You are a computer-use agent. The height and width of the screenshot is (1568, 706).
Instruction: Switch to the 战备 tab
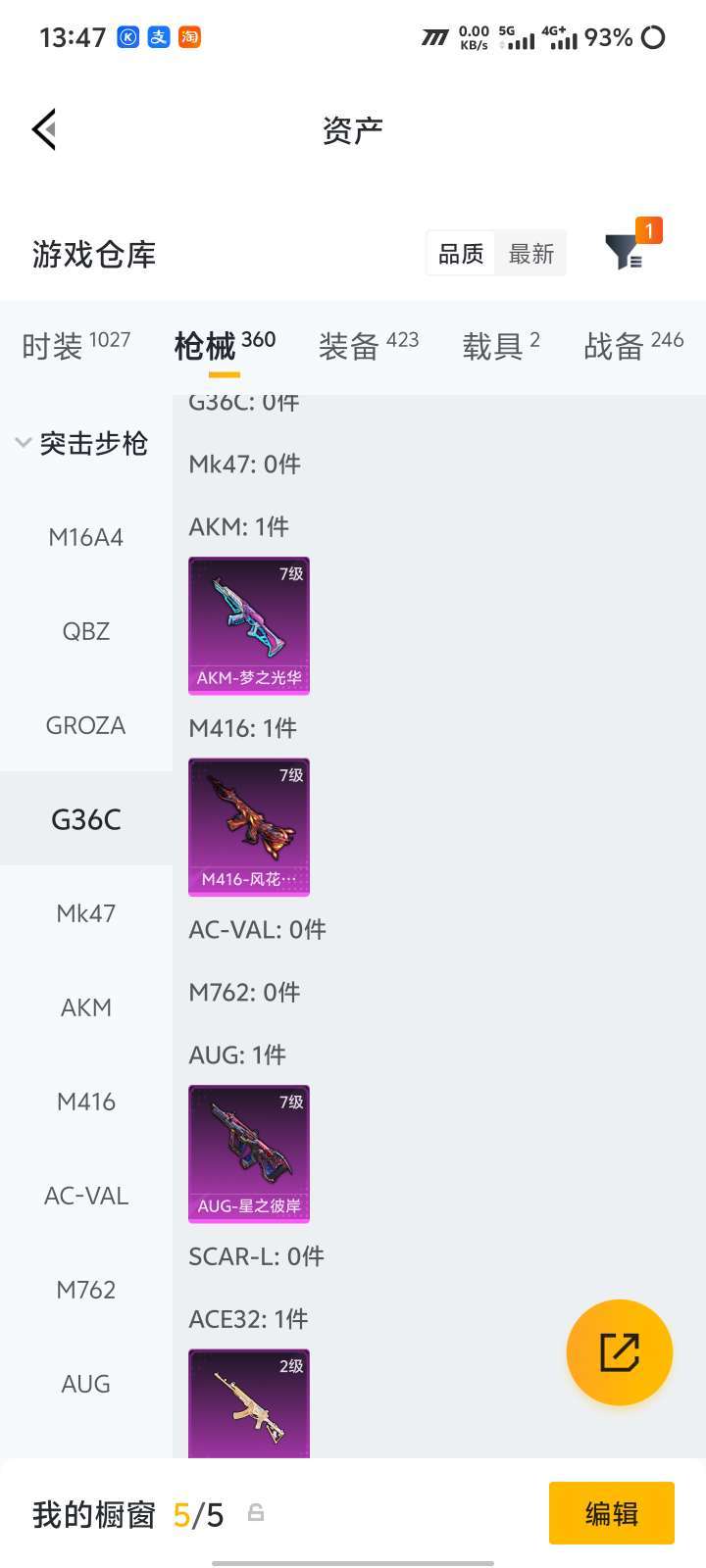click(x=633, y=345)
